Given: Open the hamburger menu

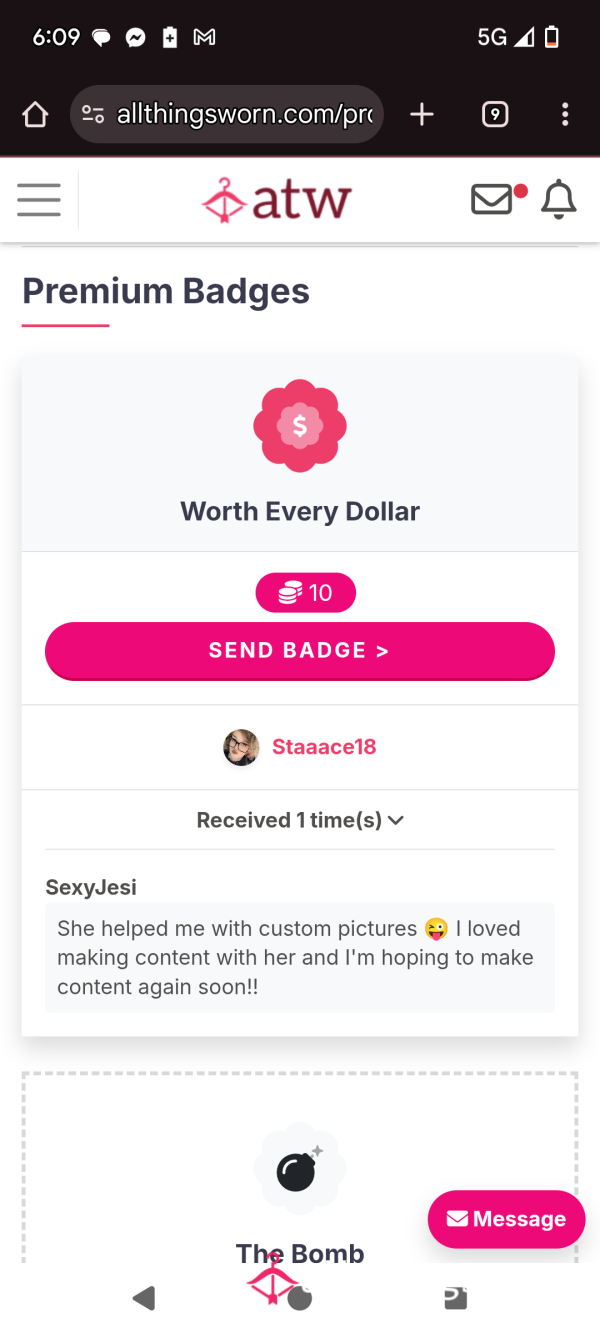Looking at the screenshot, I should point(39,200).
